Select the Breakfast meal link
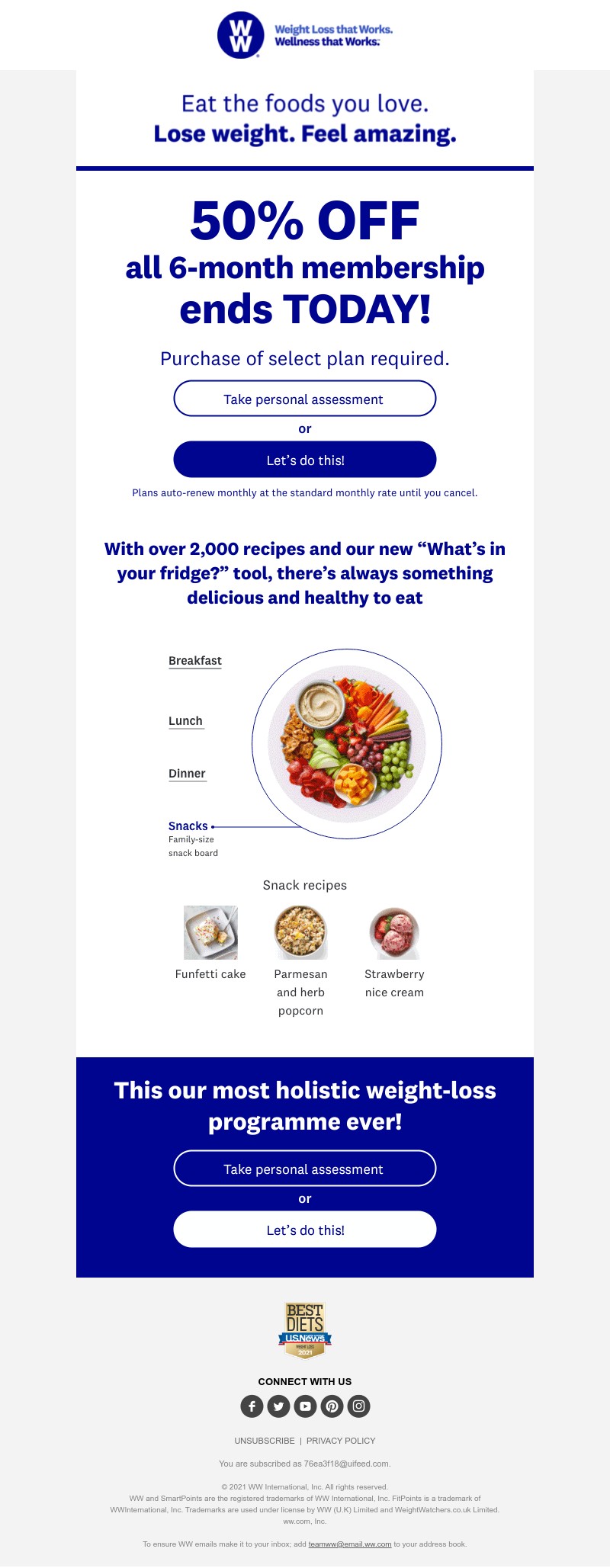The width and height of the screenshot is (610, 1568). [195, 661]
